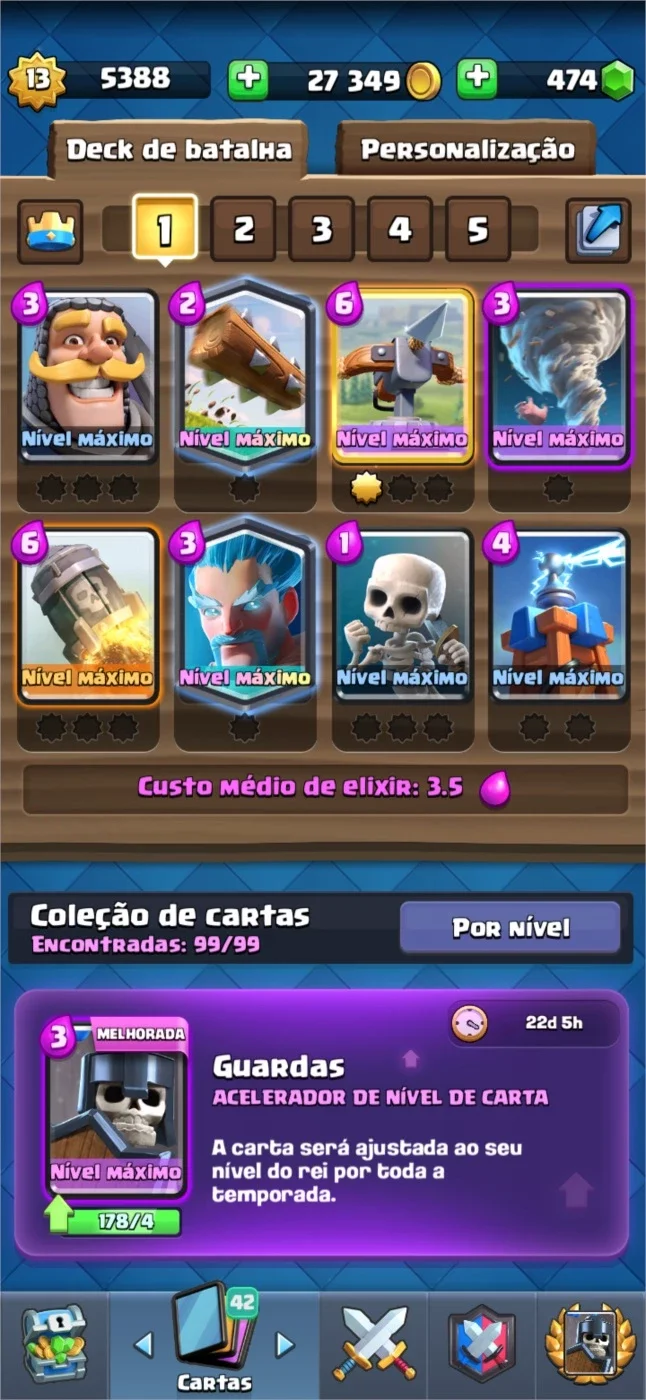Change sorting with the Por nível button
The image size is (646, 1400).
pos(510,928)
